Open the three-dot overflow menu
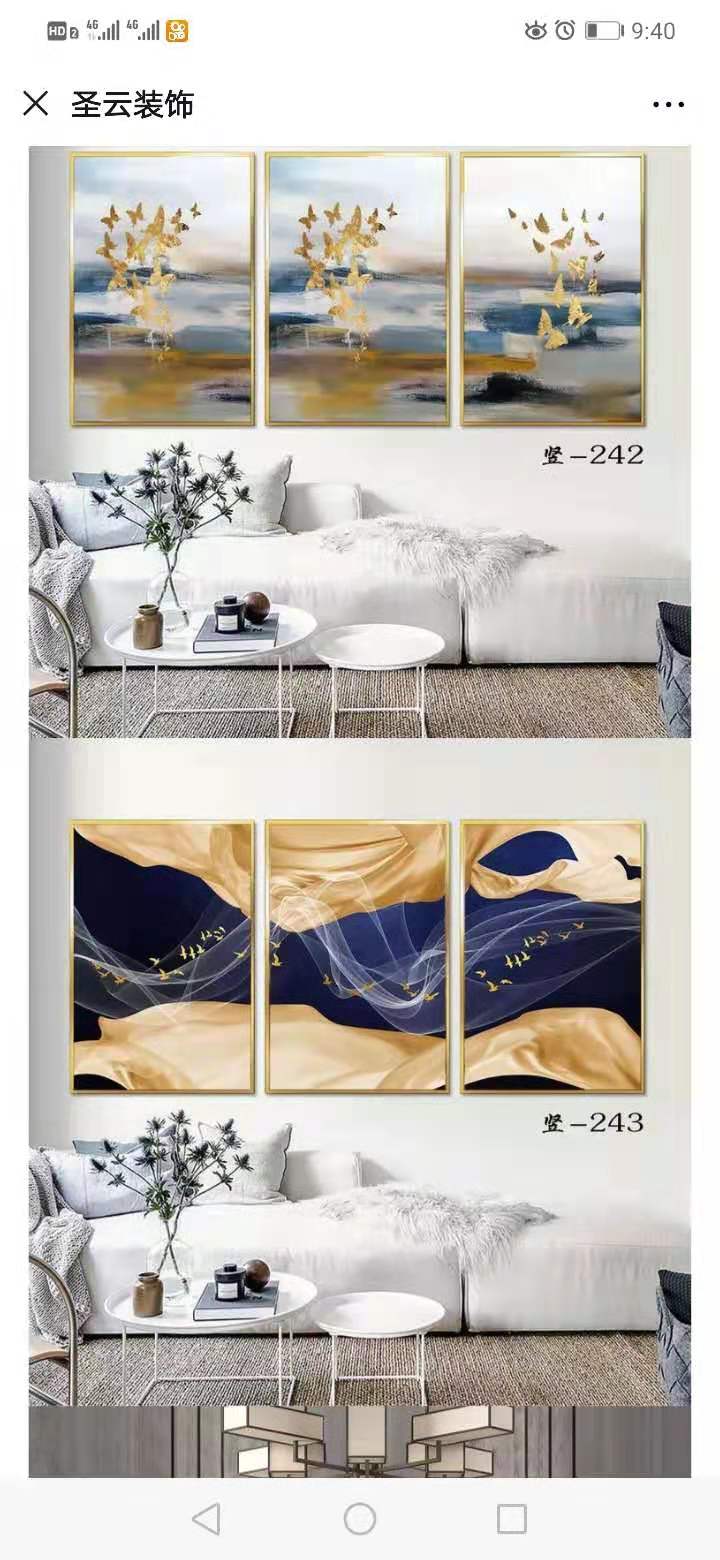The height and width of the screenshot is (1560, 720). [x=668, y=104]
